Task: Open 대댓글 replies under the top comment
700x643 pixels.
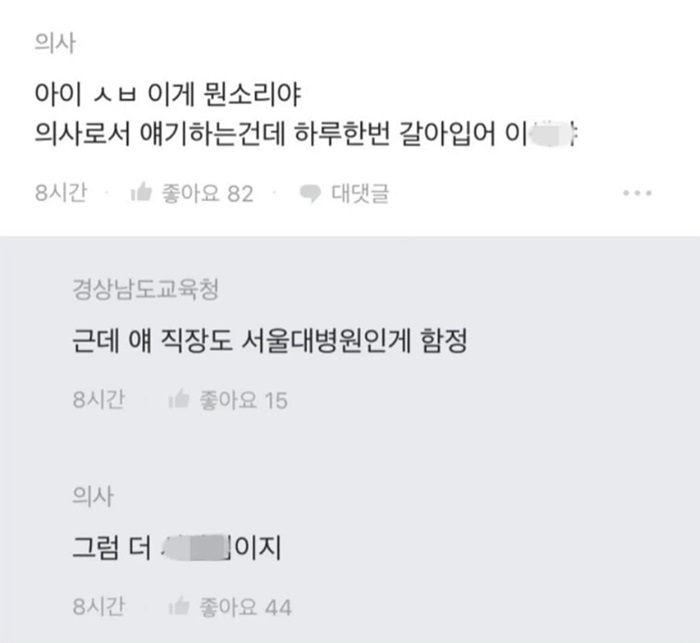Action: pos(345,193)
